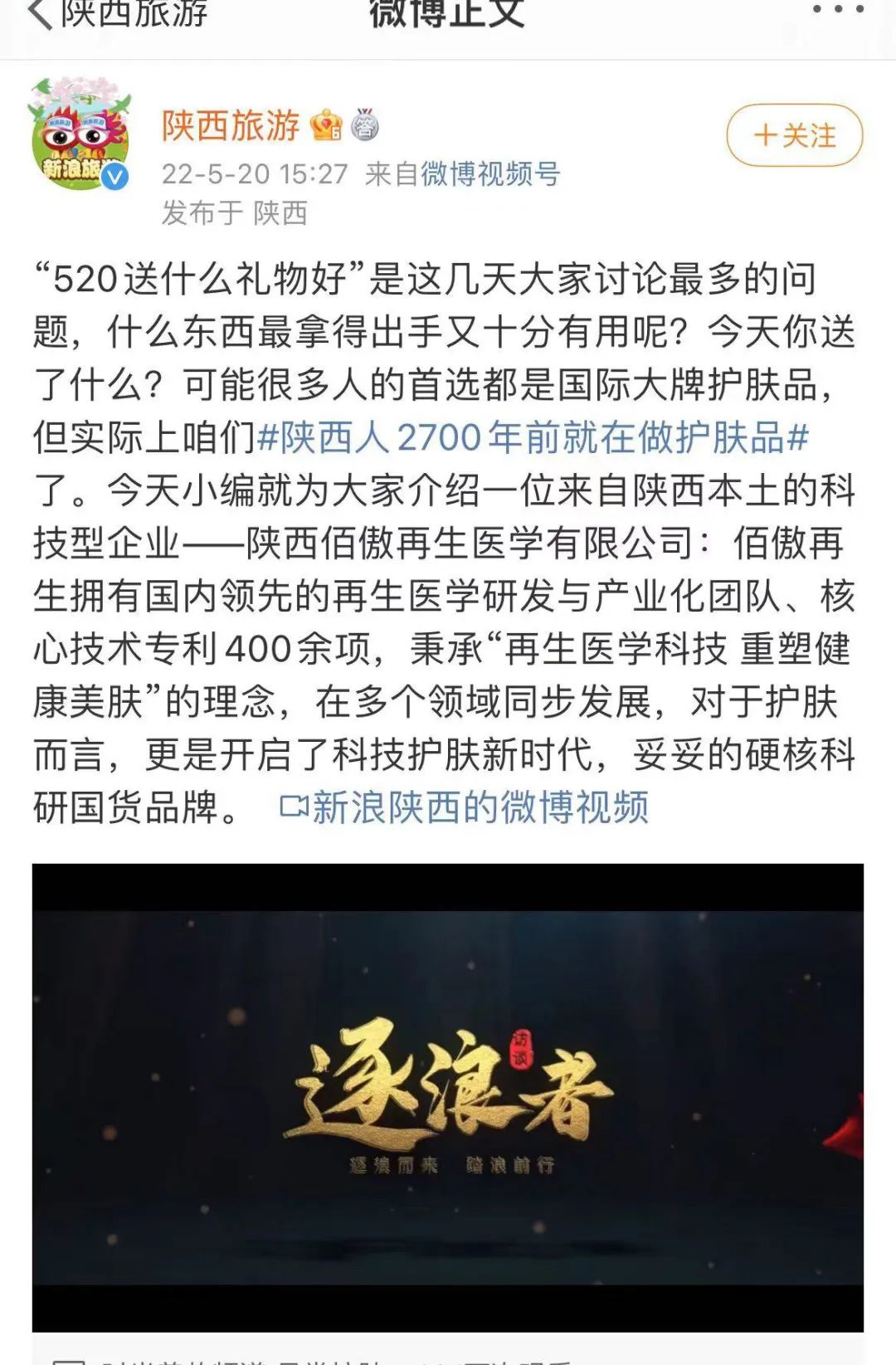Image resolution: width=896 pixels, height=1365 pixels.
Task: Open the 微博视频号 source link
Action: [490, 174]
